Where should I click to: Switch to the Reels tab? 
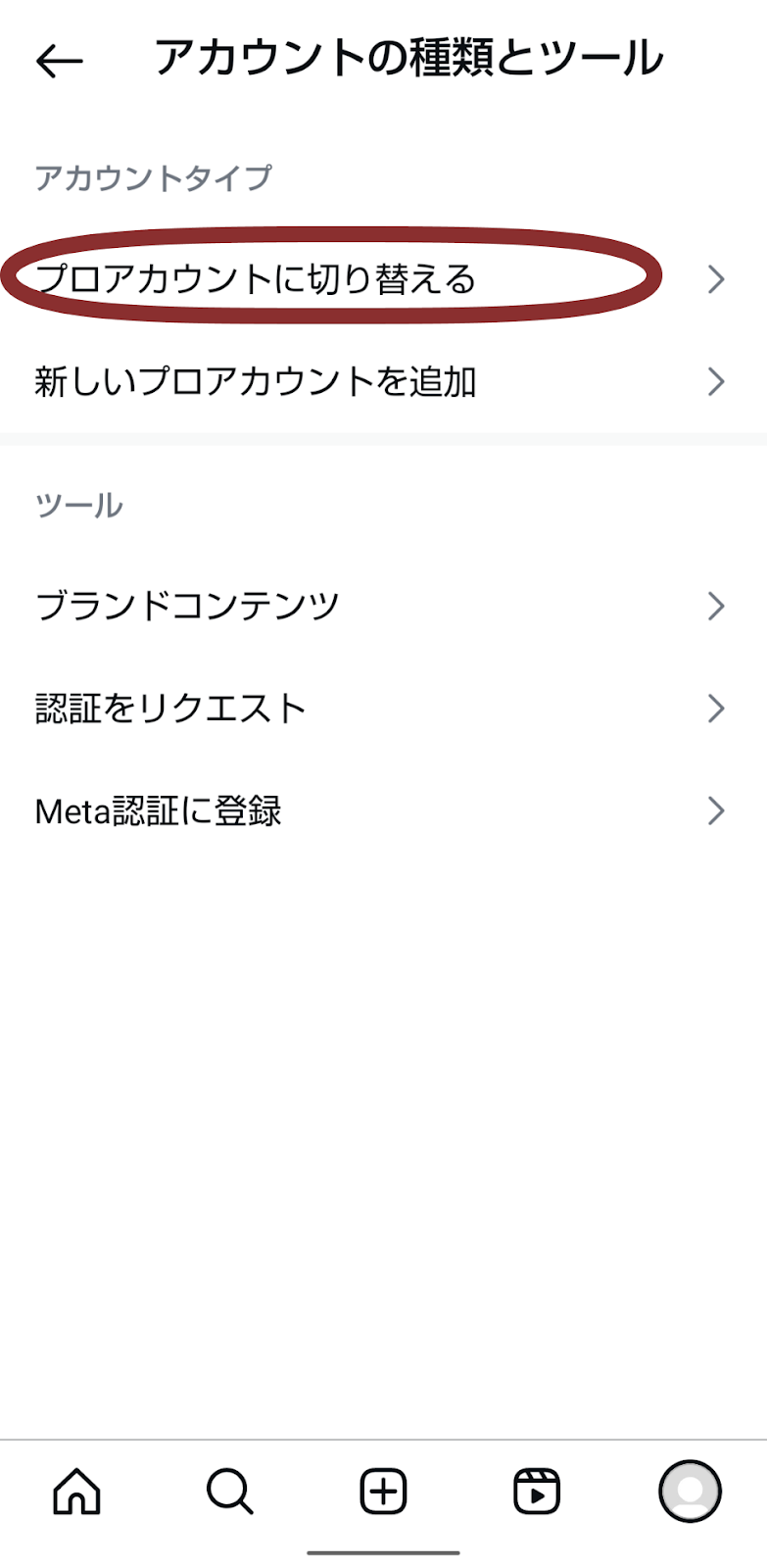coord(537,1492)
